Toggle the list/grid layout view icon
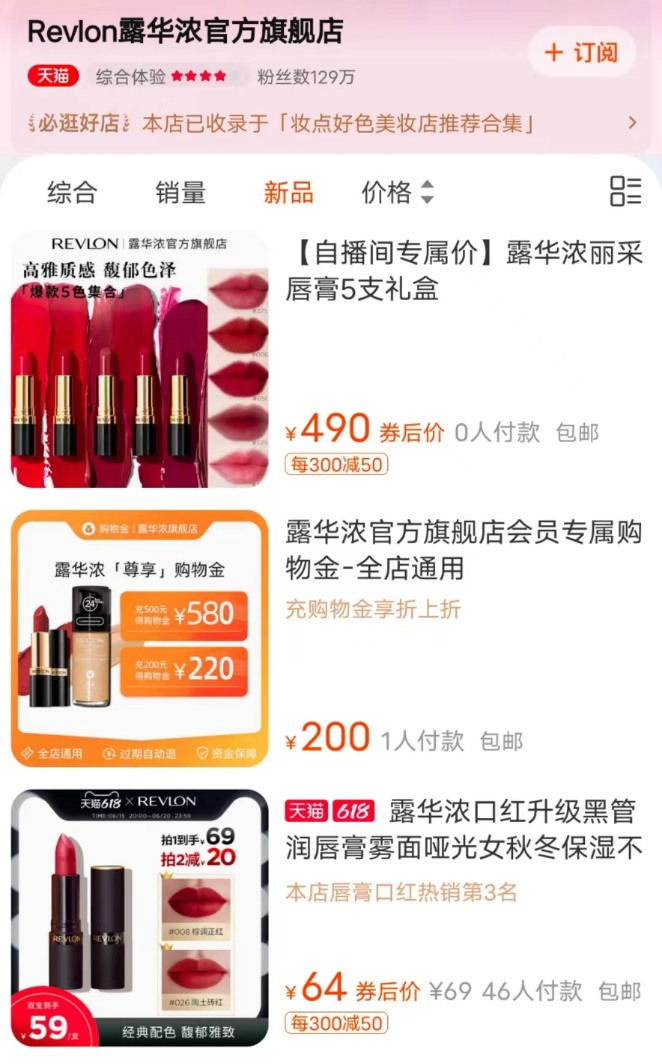 click(625, 191)
